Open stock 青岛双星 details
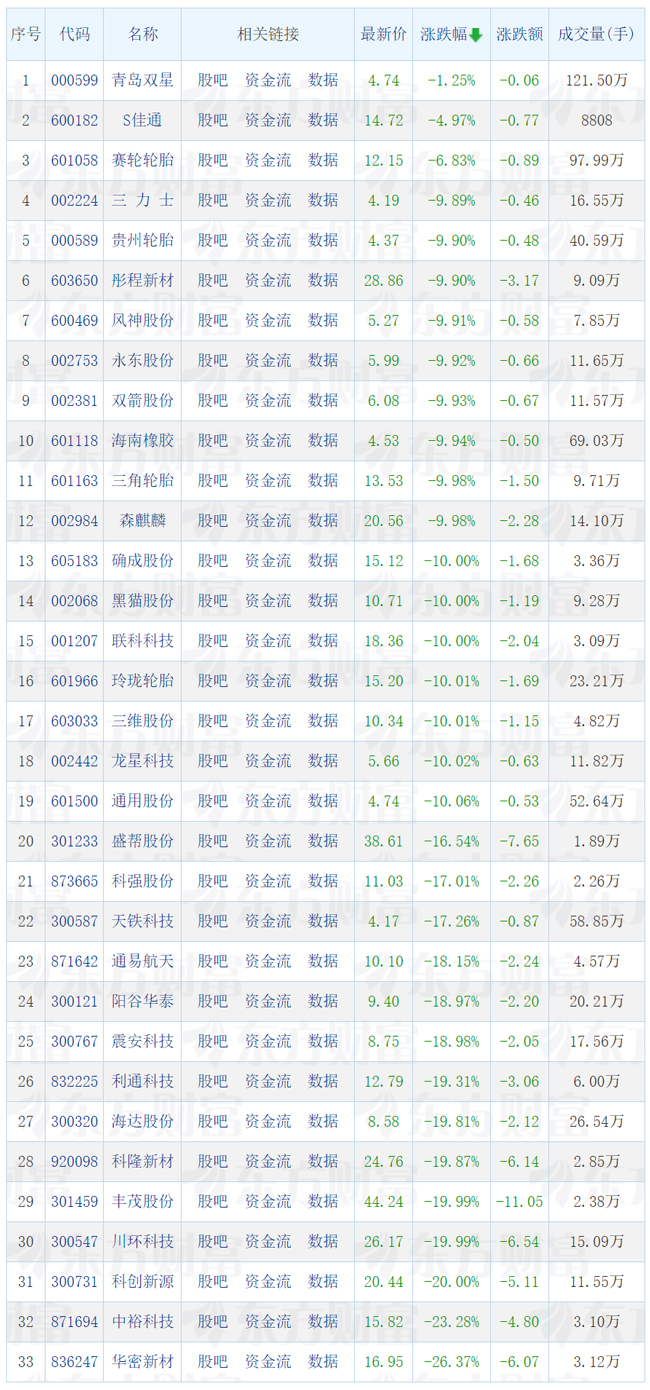The image size is (650, 1390). coord(143,80)
